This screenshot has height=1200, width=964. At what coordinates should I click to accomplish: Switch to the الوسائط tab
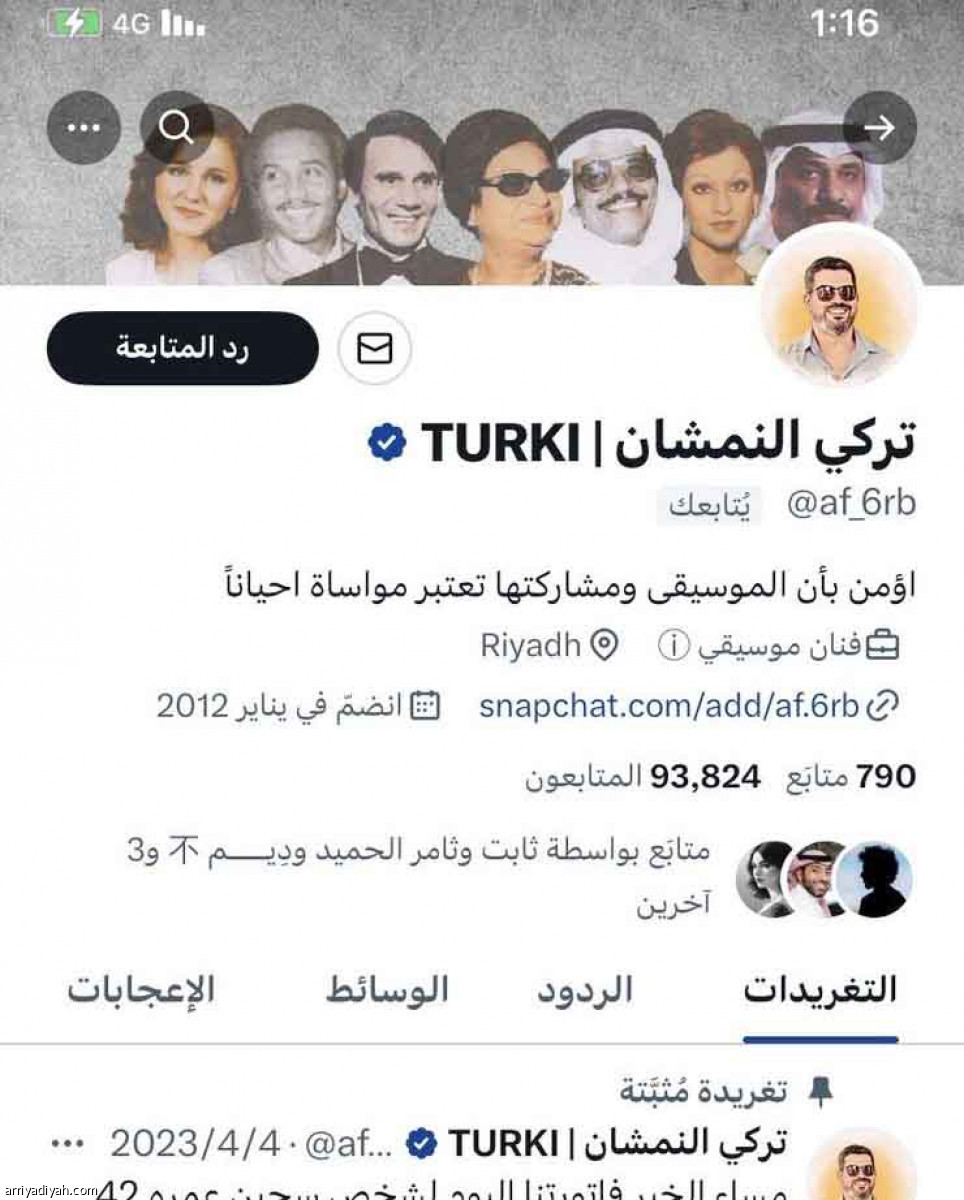(x=386, y=990)
